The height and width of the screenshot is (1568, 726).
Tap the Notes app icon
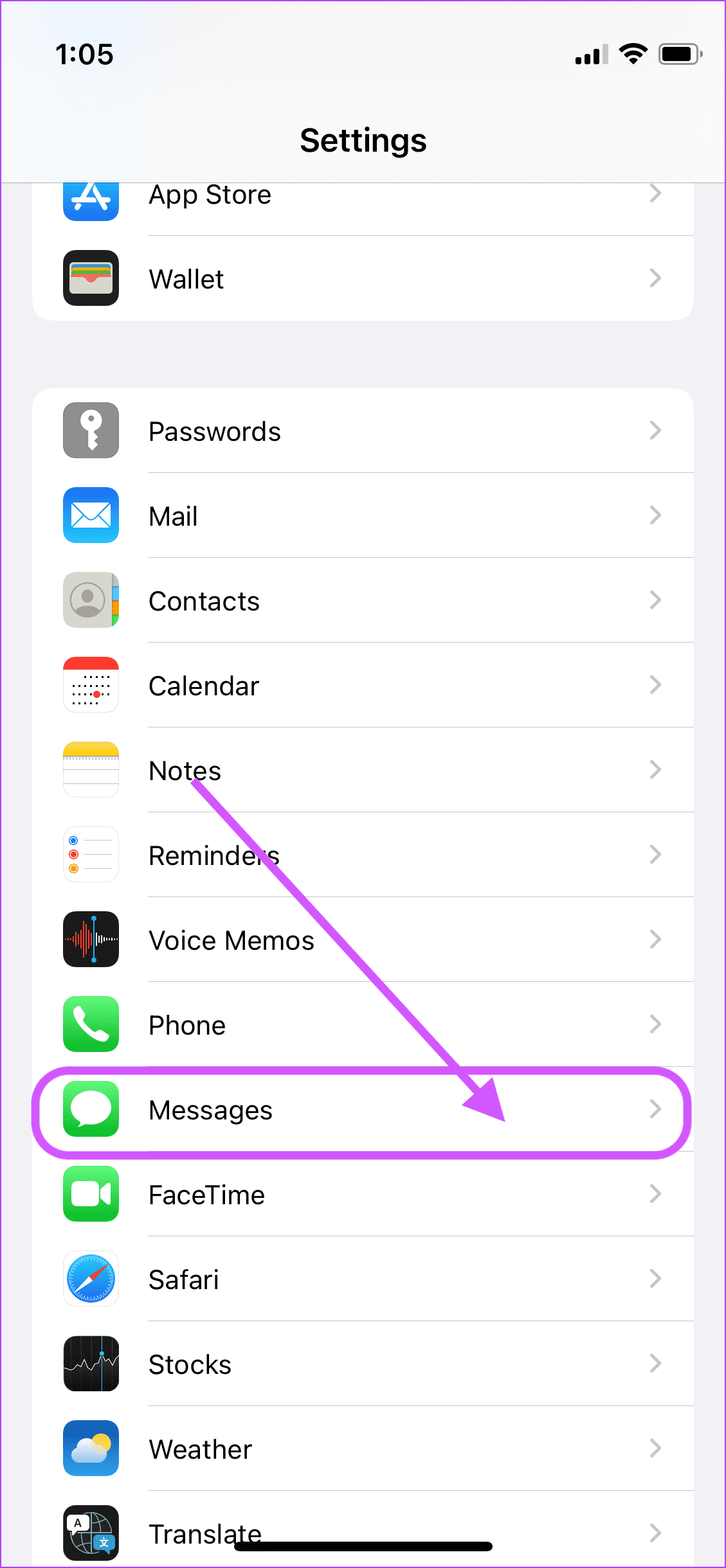[x=91, y=770]
